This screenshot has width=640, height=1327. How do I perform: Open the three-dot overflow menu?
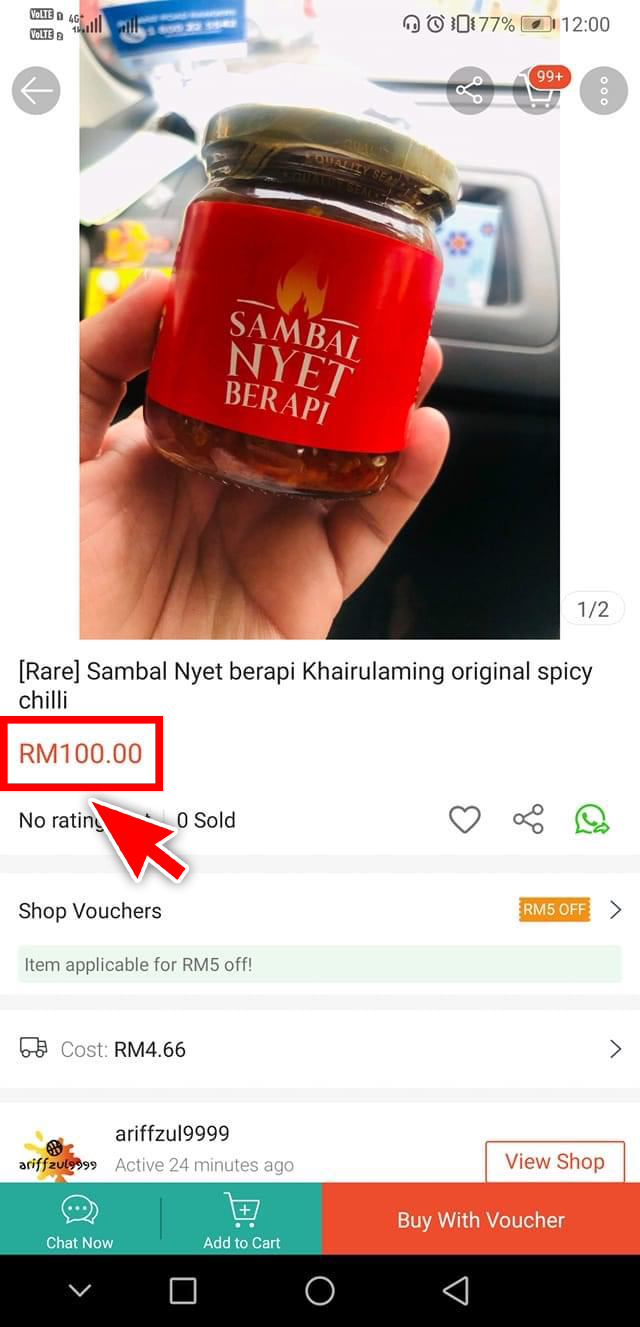coord(603,91)
